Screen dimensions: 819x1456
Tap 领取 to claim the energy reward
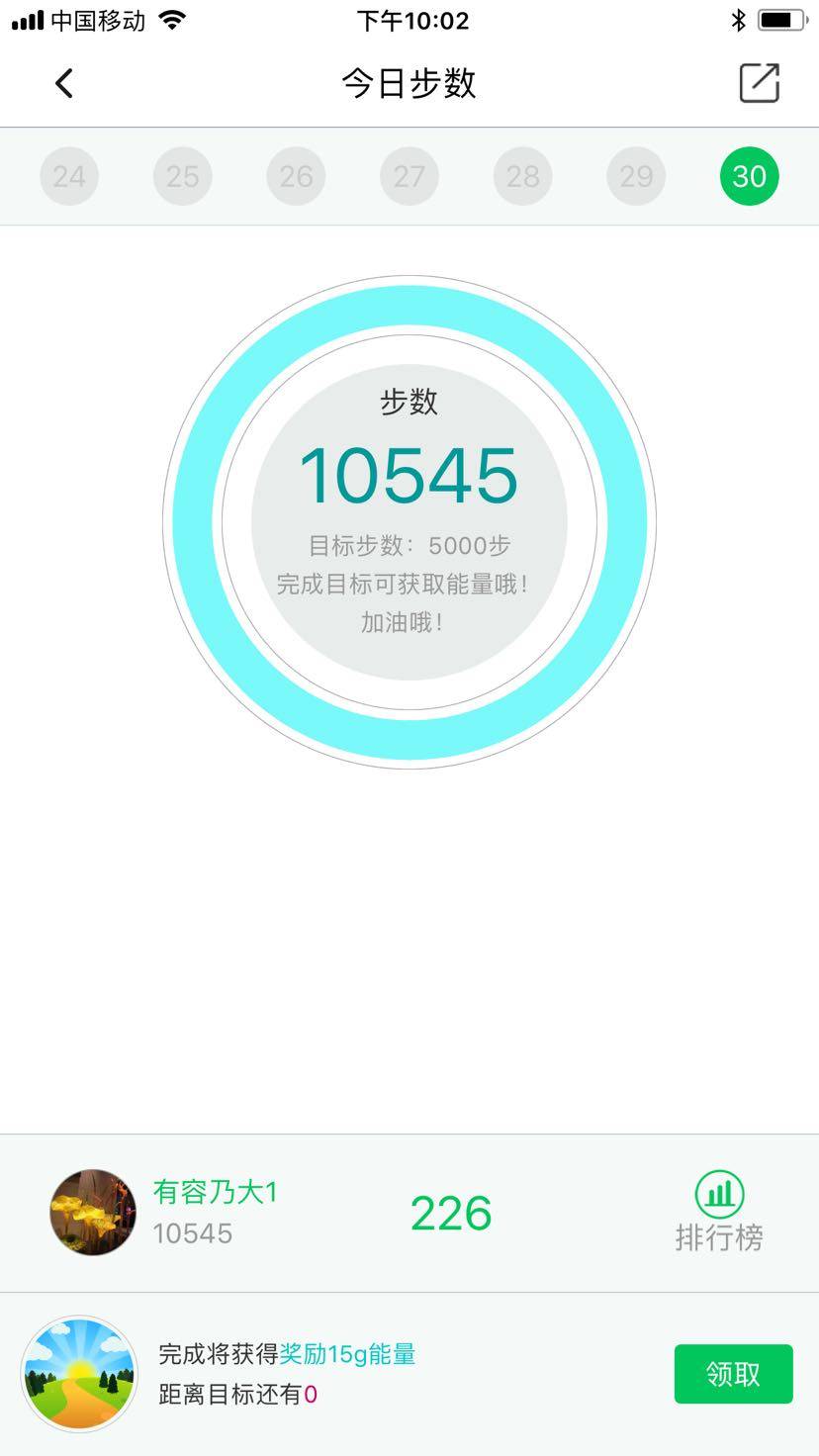click(x=733, y=1374)
